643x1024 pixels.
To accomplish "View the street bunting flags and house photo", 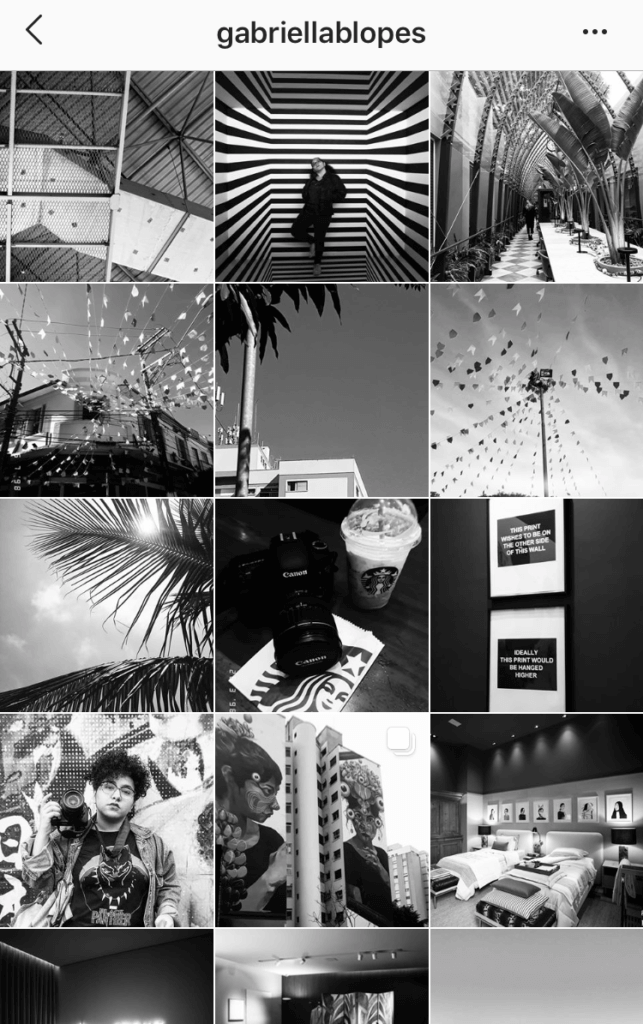I will click(x=106, y=391).
